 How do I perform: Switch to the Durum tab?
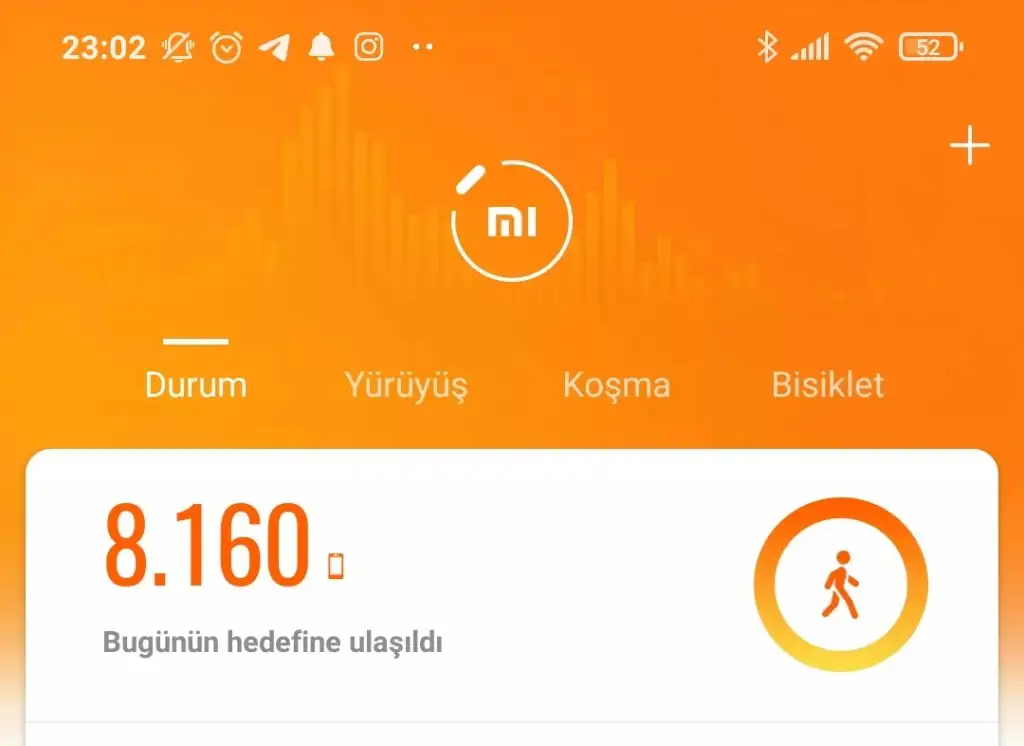(196, 385)
